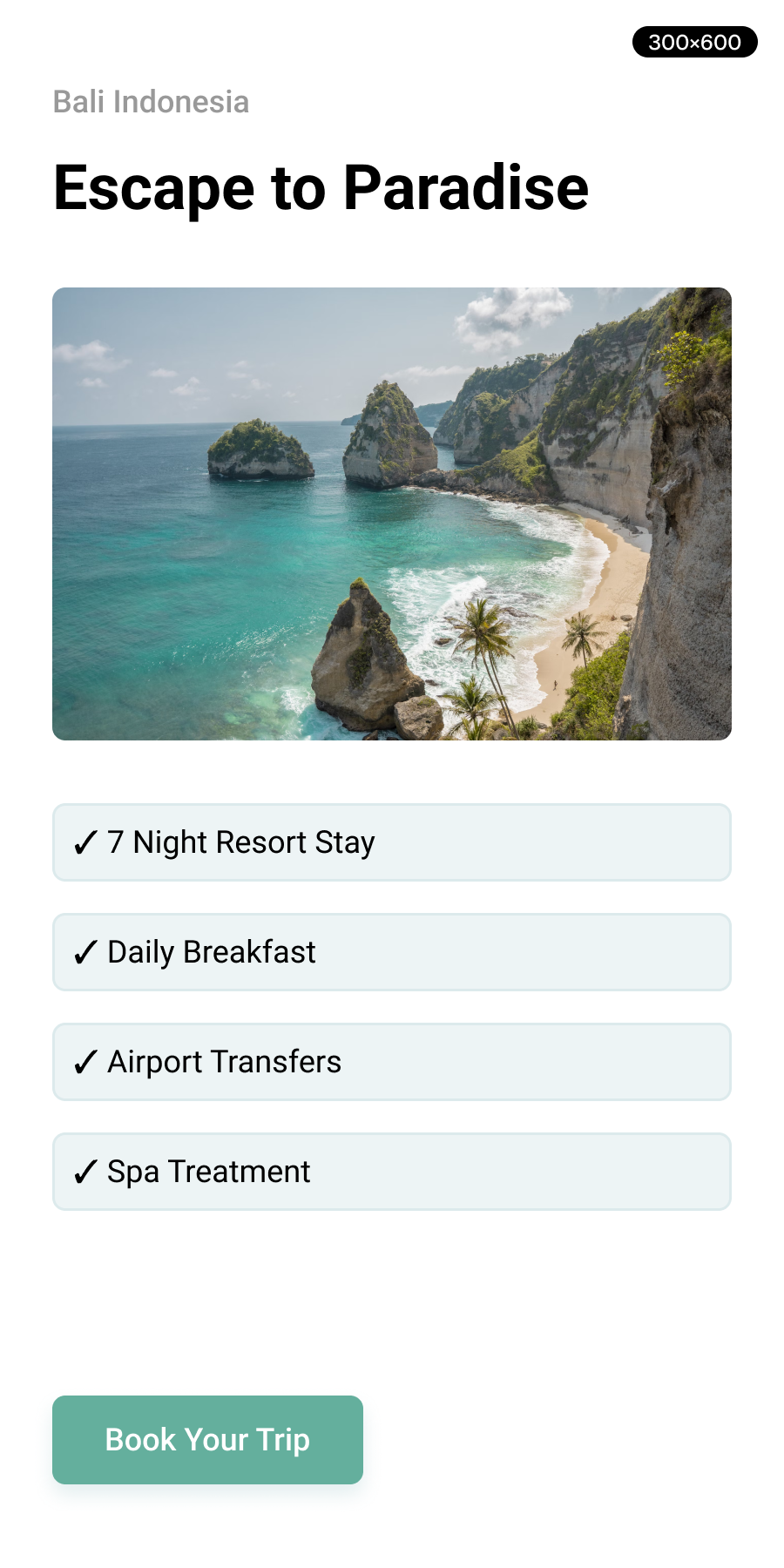Expand the Spa Treatment card
This screenshot has height=1568, width=784.
click(391, 1172)
